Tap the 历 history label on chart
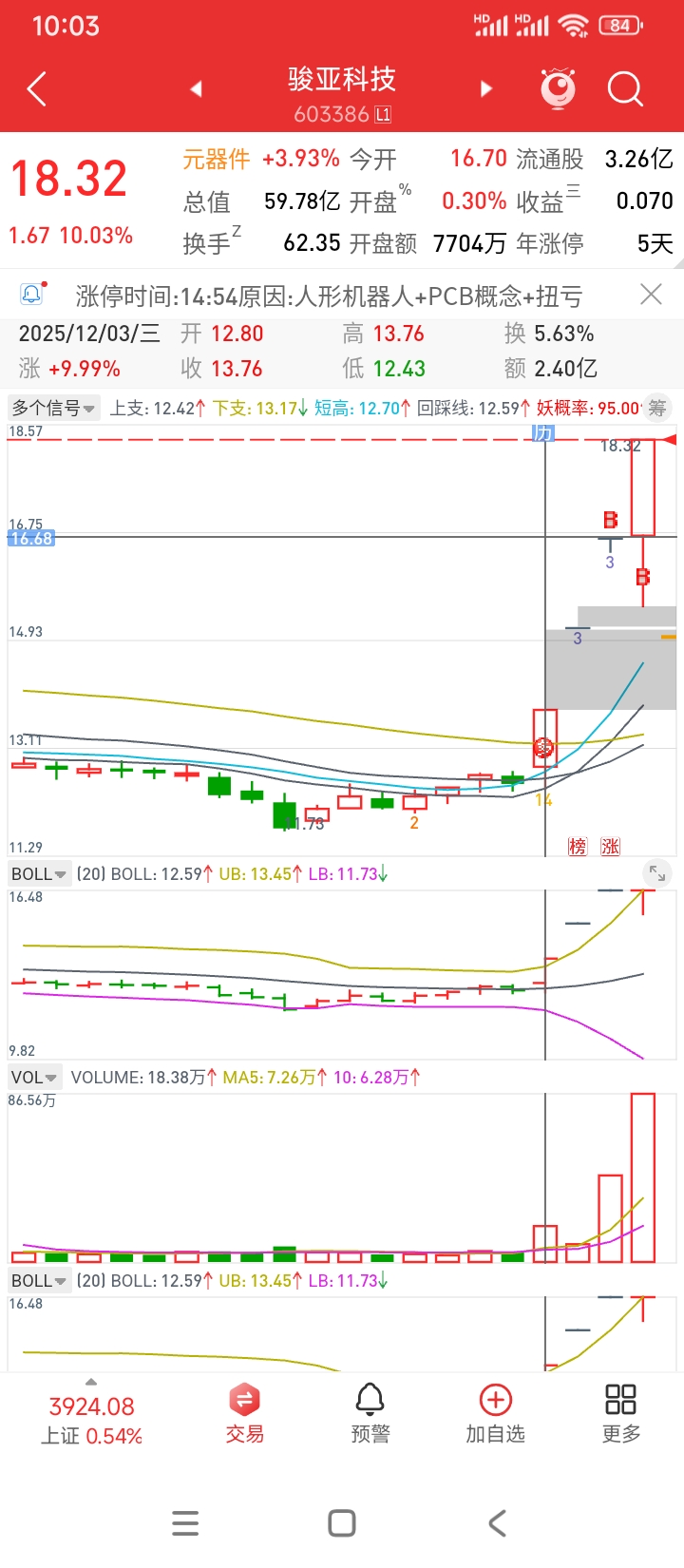The image size is (684, 1568). pyautogui.click(x=542, y=433)
